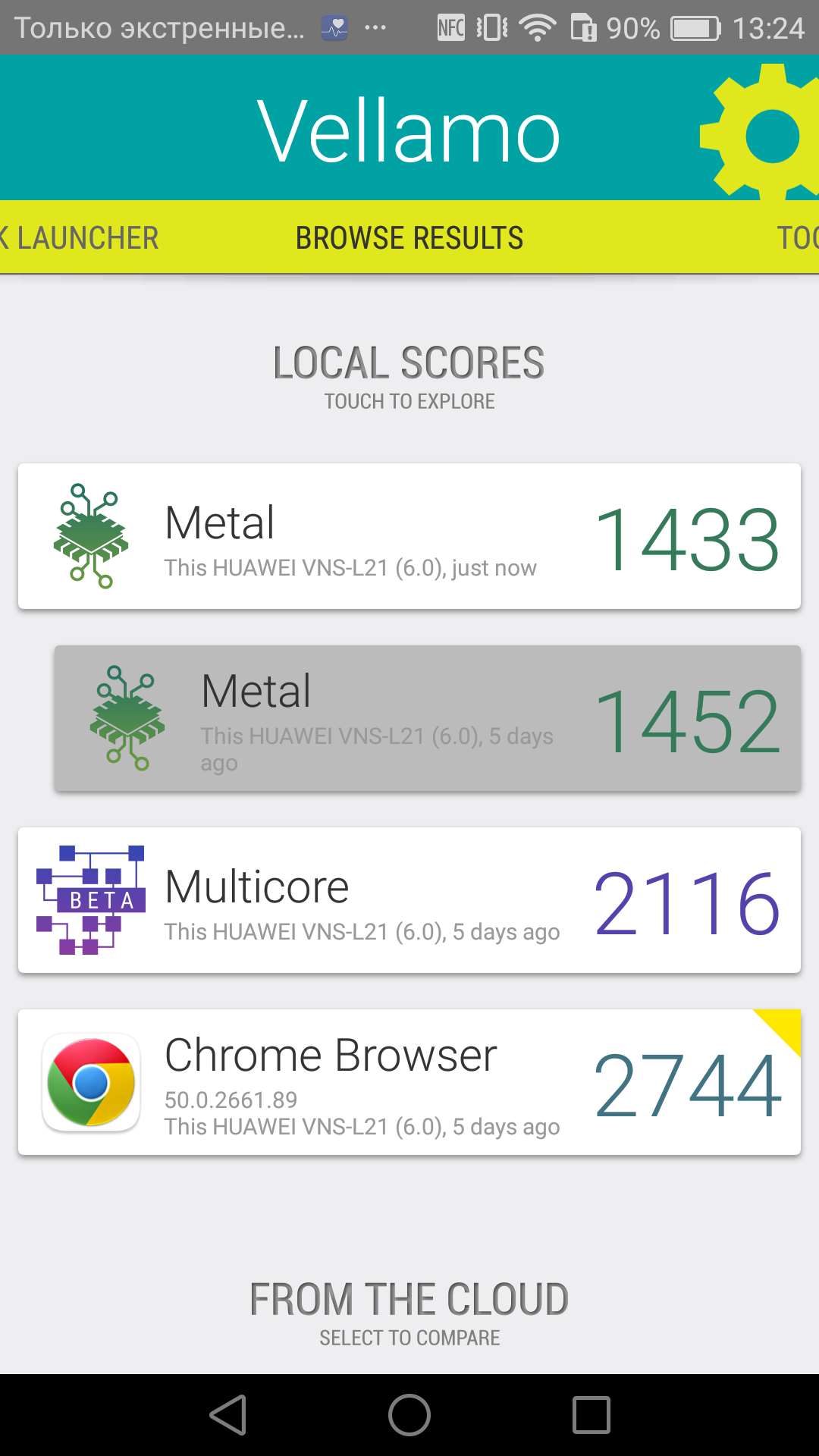Open recent apps overview
This screenshot has height=1456, width=819.
point(591,1415)
